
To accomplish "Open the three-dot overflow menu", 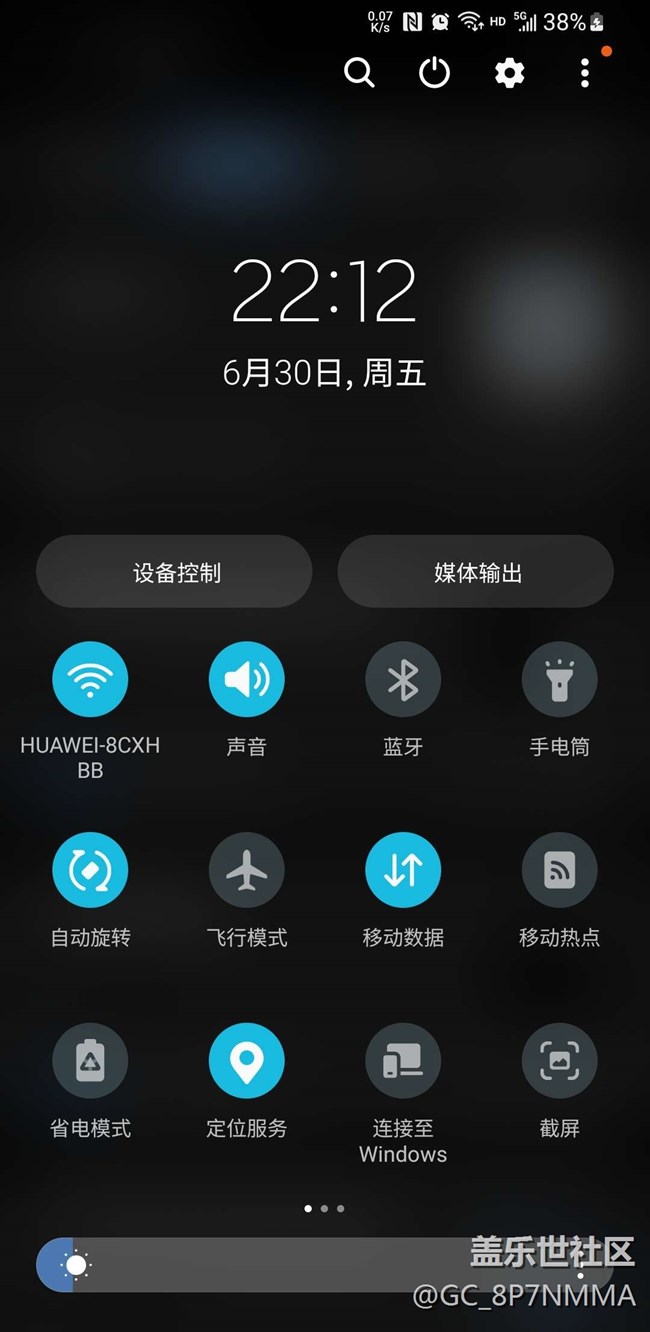I will [585, 72].
